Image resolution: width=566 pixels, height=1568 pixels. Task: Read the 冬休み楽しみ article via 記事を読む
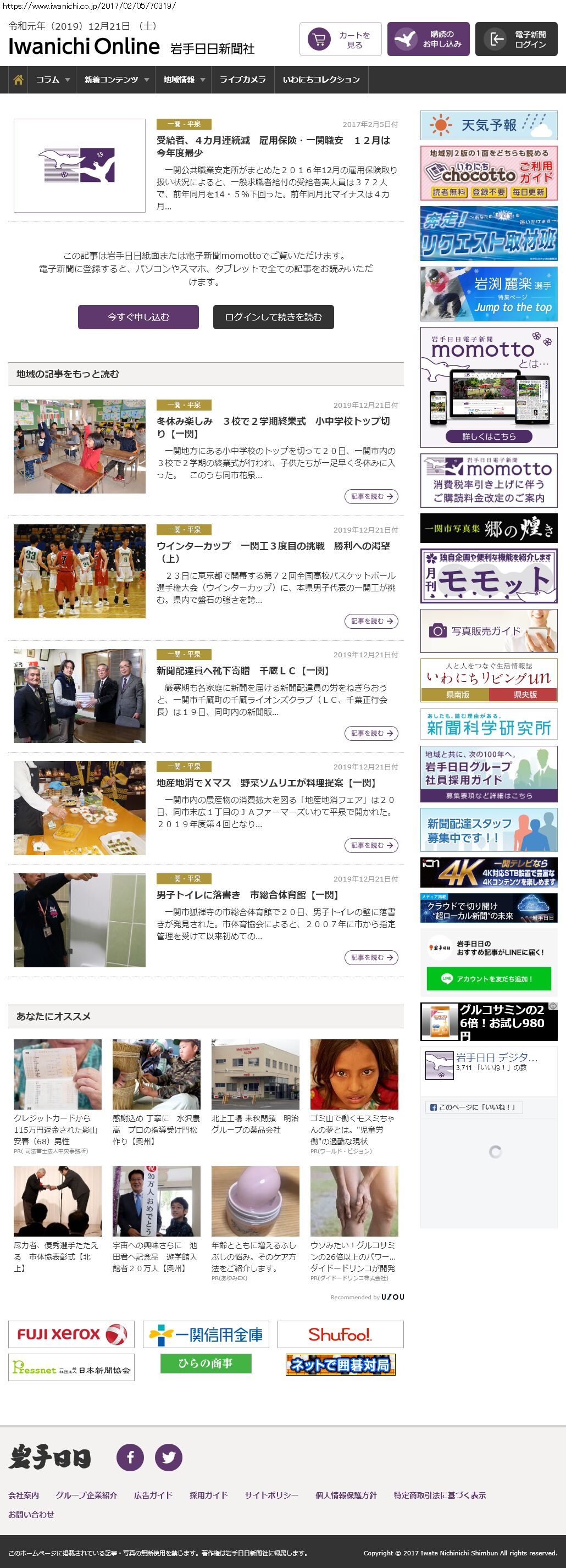coord(370,497)
